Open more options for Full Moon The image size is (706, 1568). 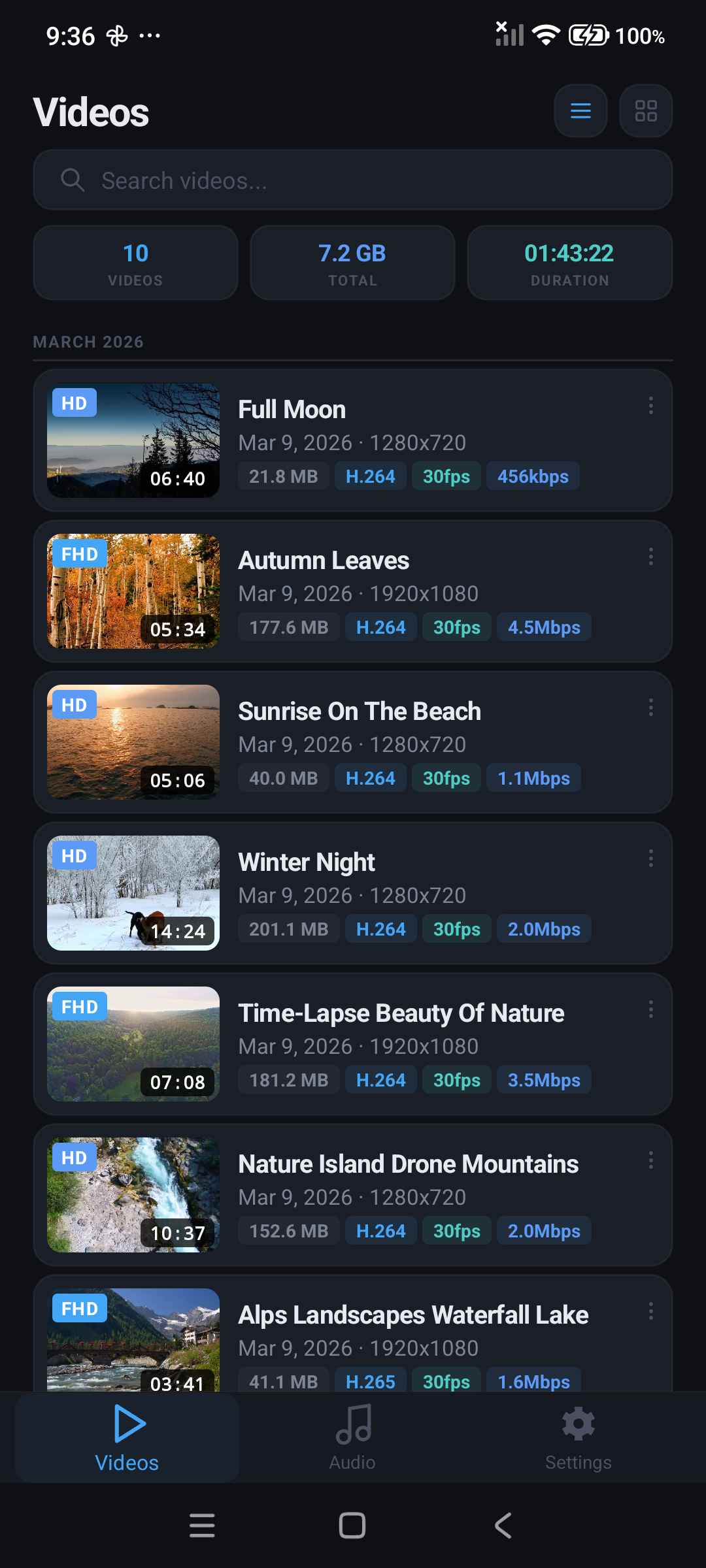[650, 406]
